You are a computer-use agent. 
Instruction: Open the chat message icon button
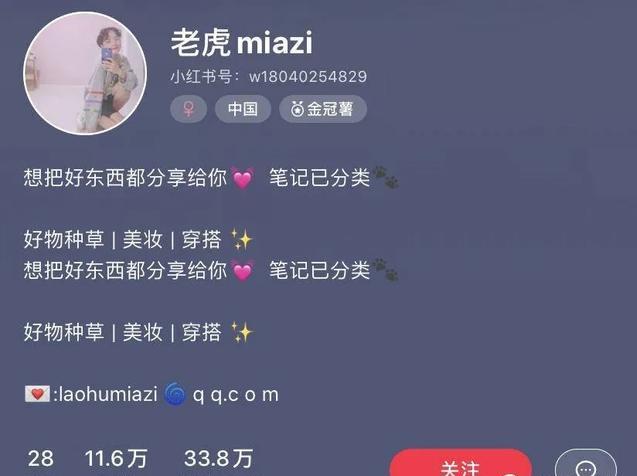pos(585,467)
